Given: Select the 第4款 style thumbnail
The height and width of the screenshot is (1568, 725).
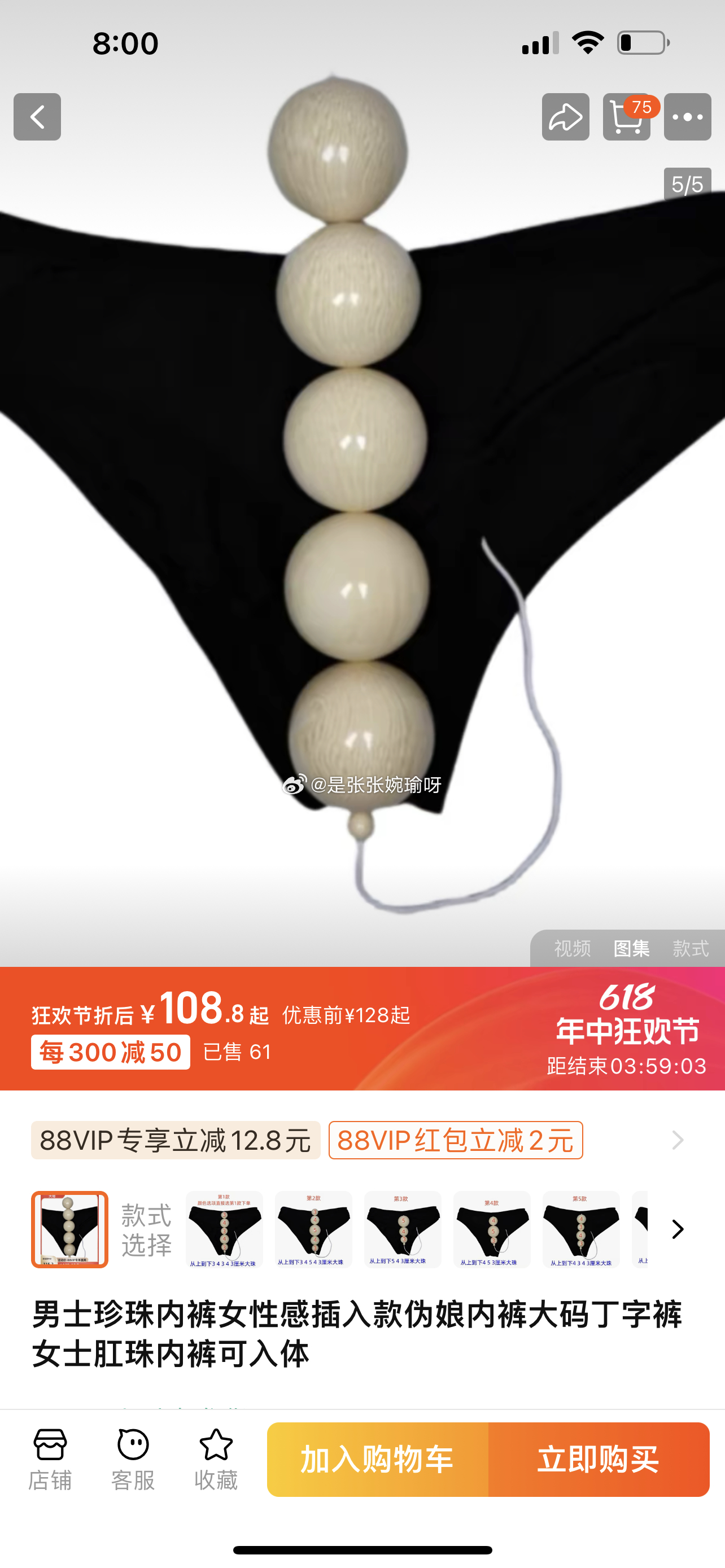Looking at the screenshot, I should point(492,1229).
